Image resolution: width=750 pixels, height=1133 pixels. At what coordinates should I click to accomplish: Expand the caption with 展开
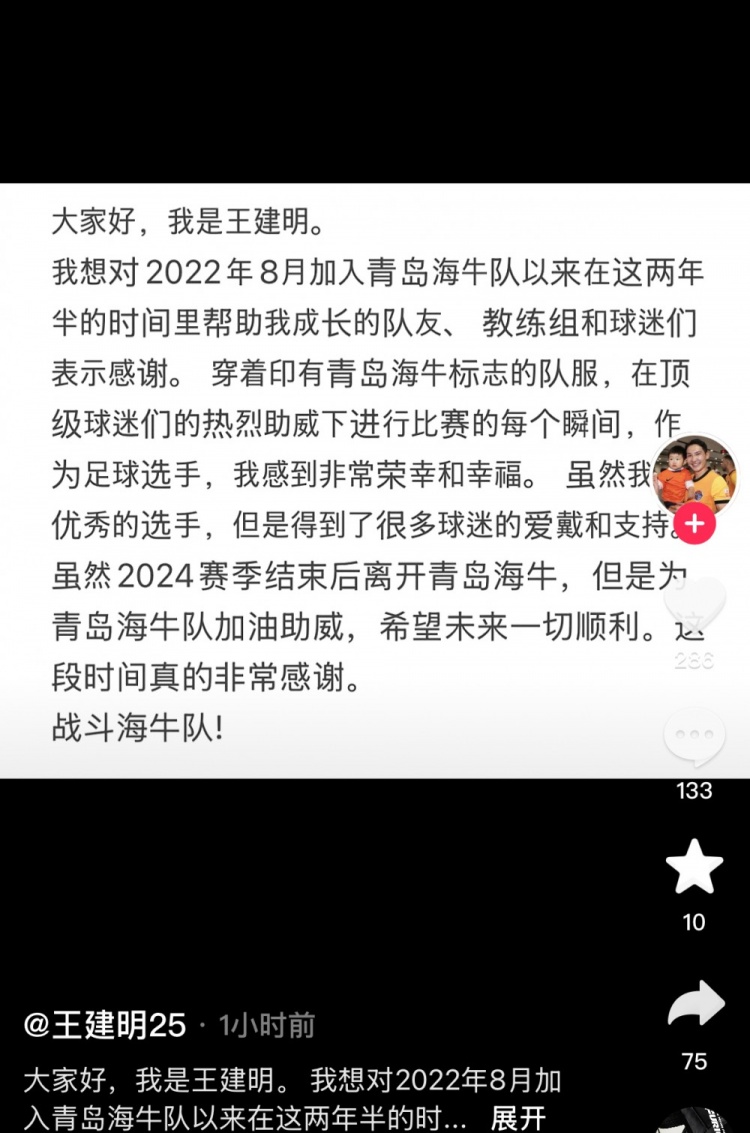pos(518,1115)
